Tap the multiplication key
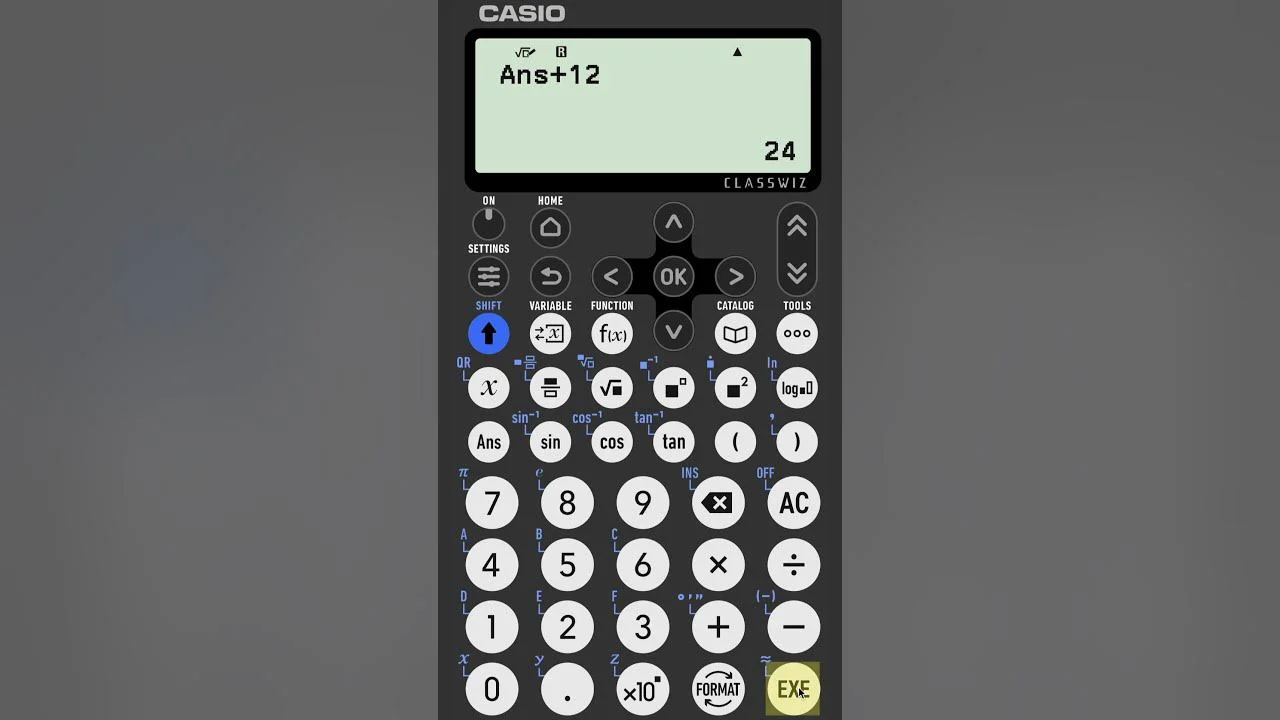This screenshot has width=1280, height=720. click(718, 565)
